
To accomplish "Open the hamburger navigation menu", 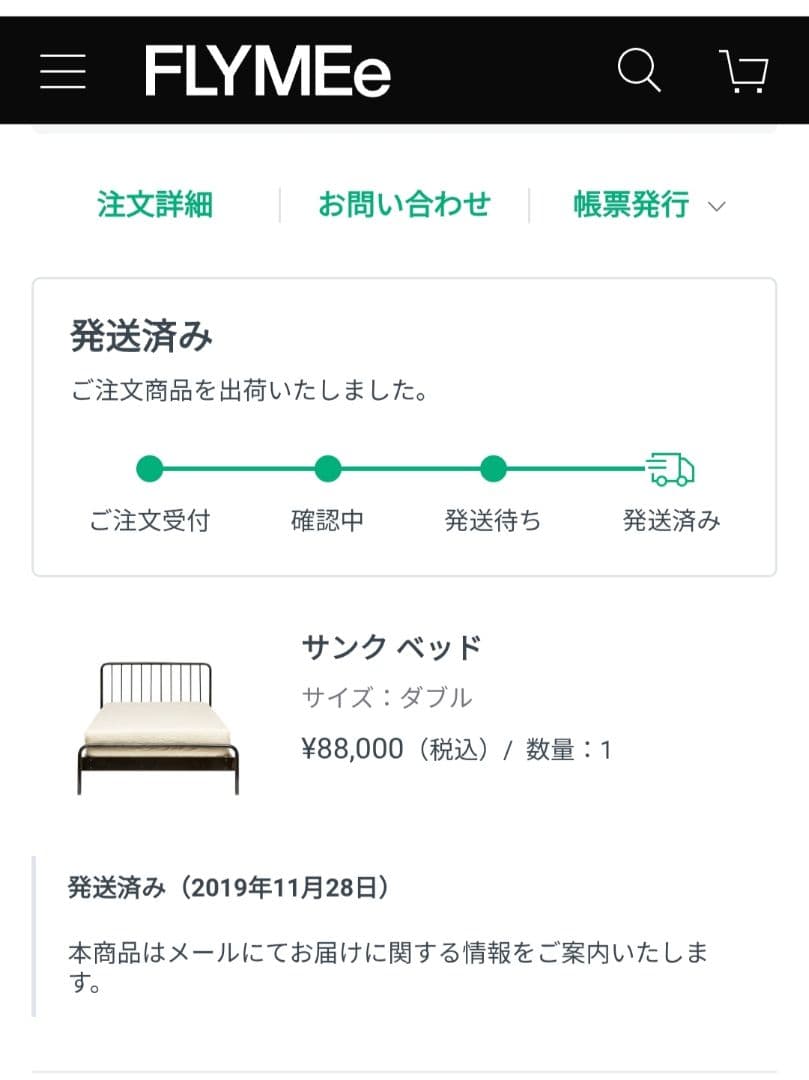I will (62, 71).
